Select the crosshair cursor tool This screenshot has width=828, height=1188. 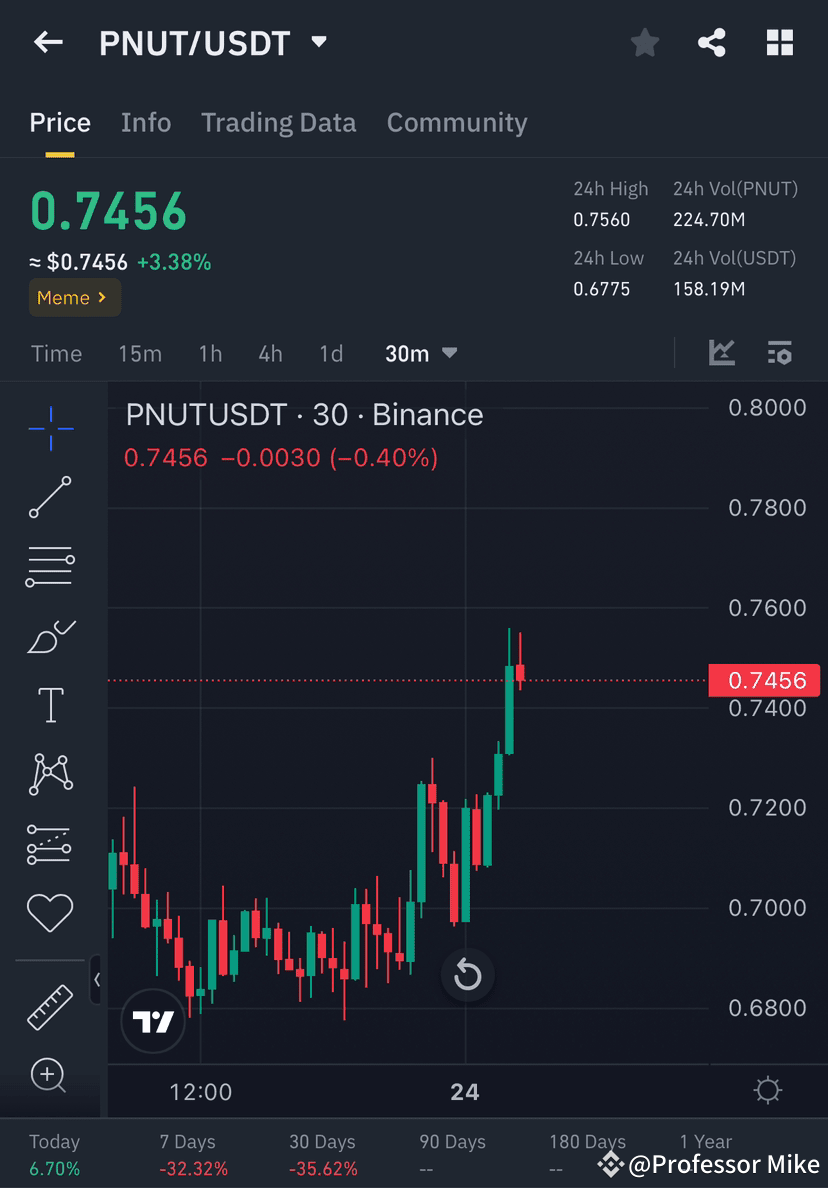[x=50, y=427]
